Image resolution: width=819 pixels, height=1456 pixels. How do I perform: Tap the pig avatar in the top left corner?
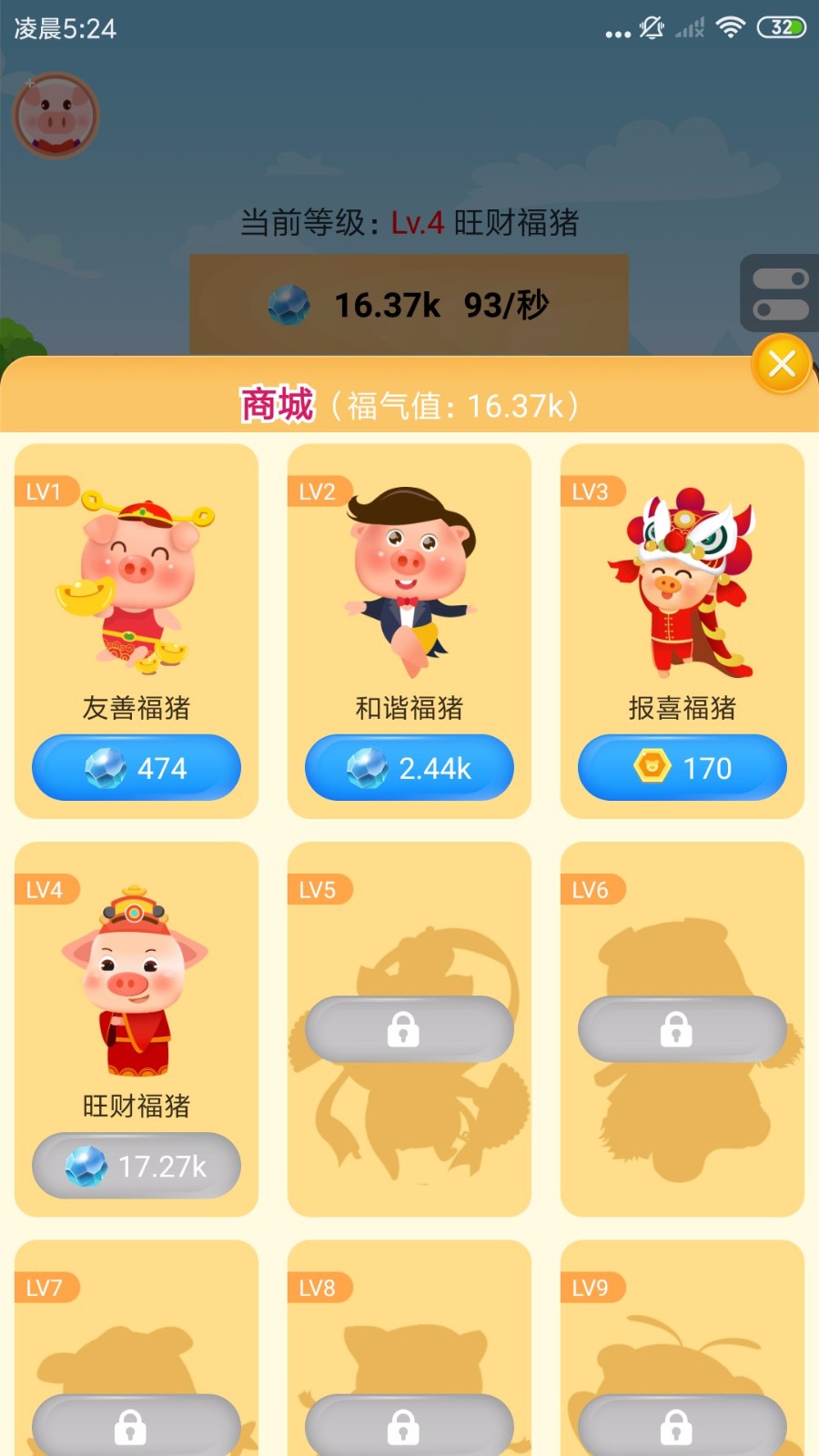point(56,115)
